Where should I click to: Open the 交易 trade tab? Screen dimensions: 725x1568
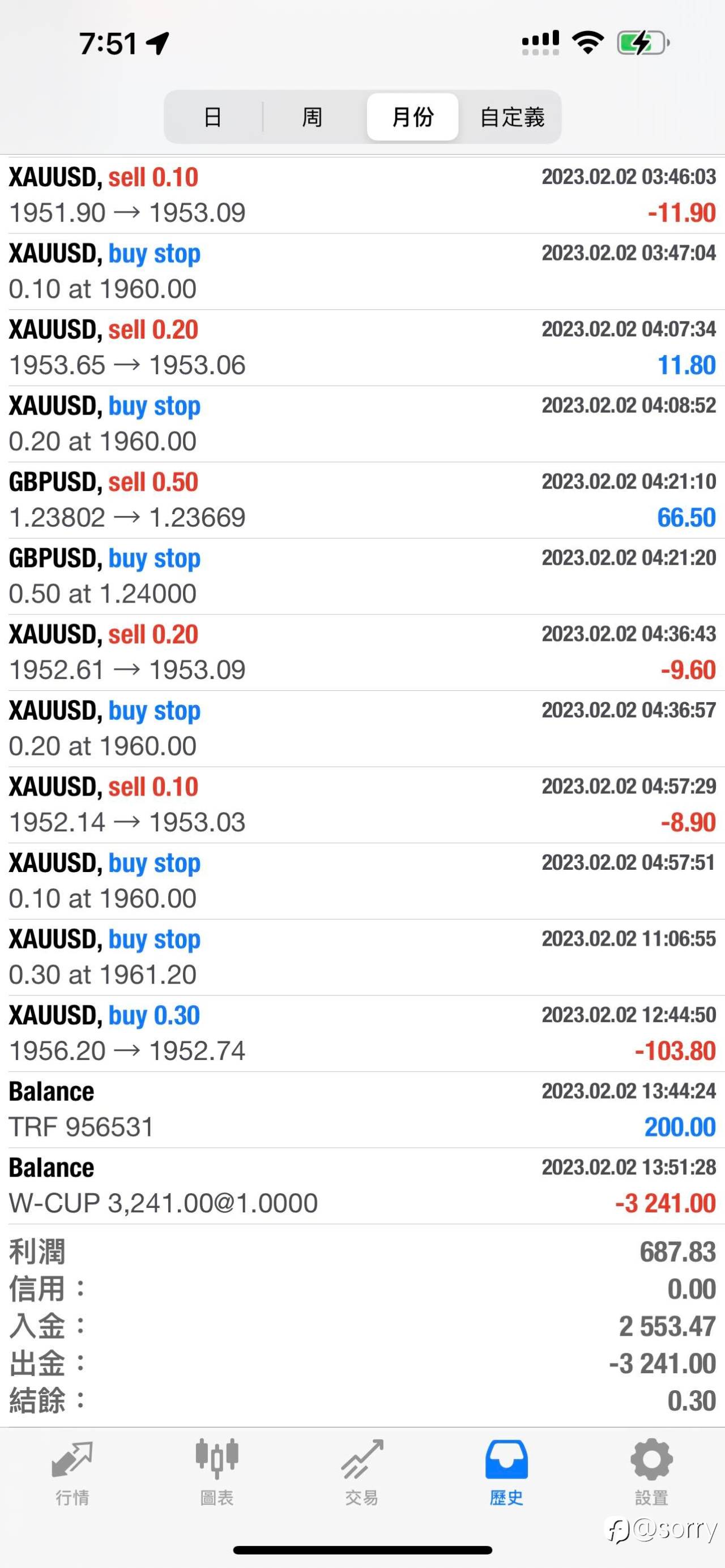(x=362, y=1472)
